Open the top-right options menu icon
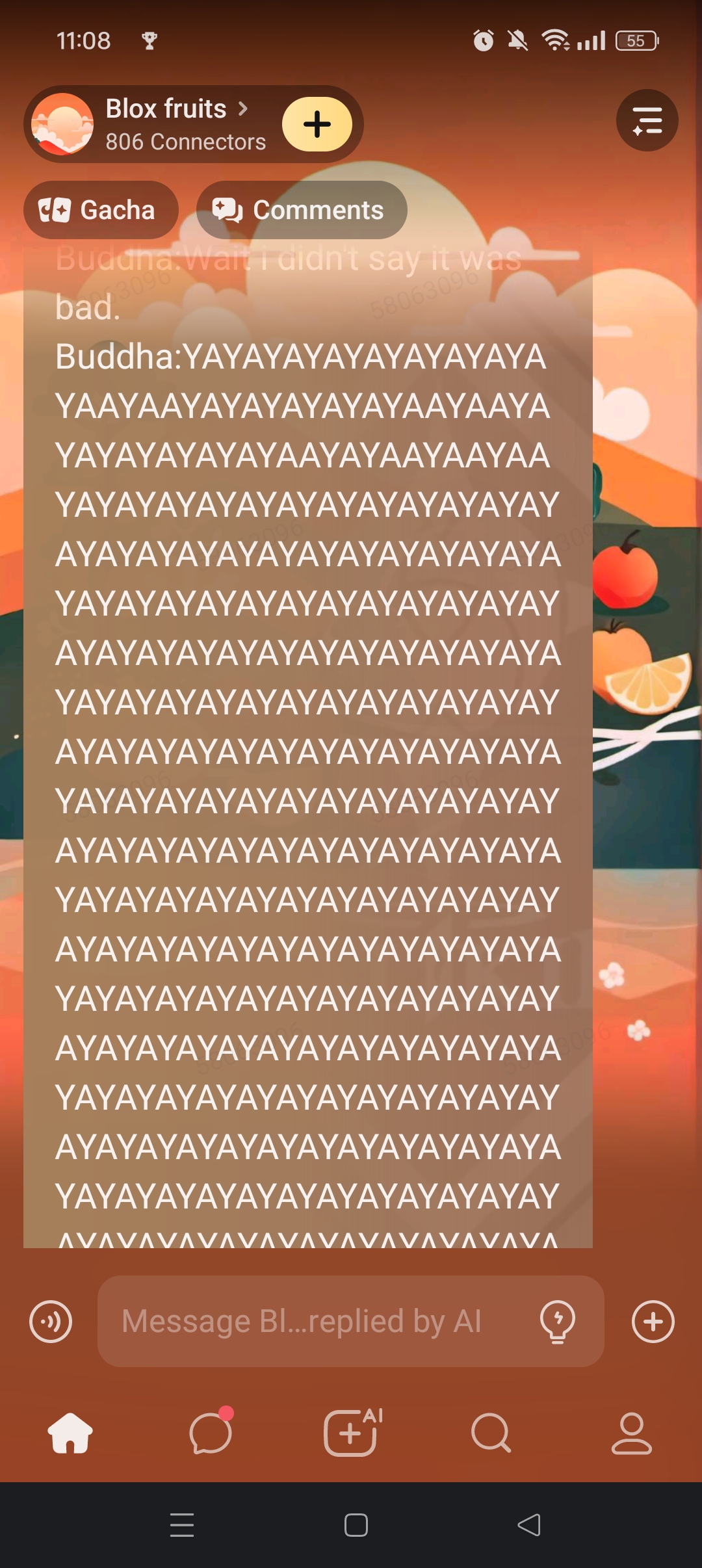The width and height of the screenshot is (702, 1568). tap(647, 120)
